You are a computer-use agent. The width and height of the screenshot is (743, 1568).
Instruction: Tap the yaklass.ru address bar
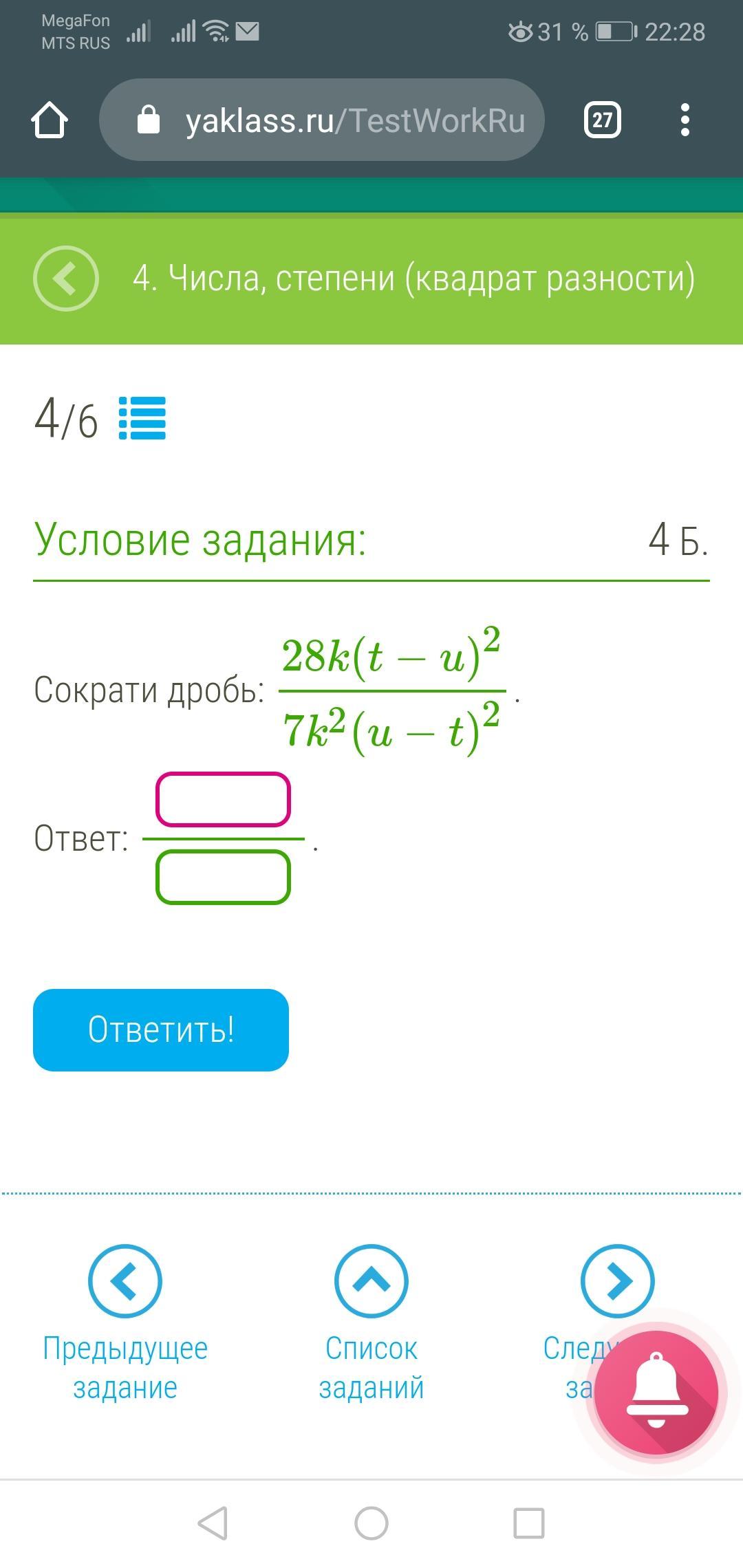tap(322, 120)
